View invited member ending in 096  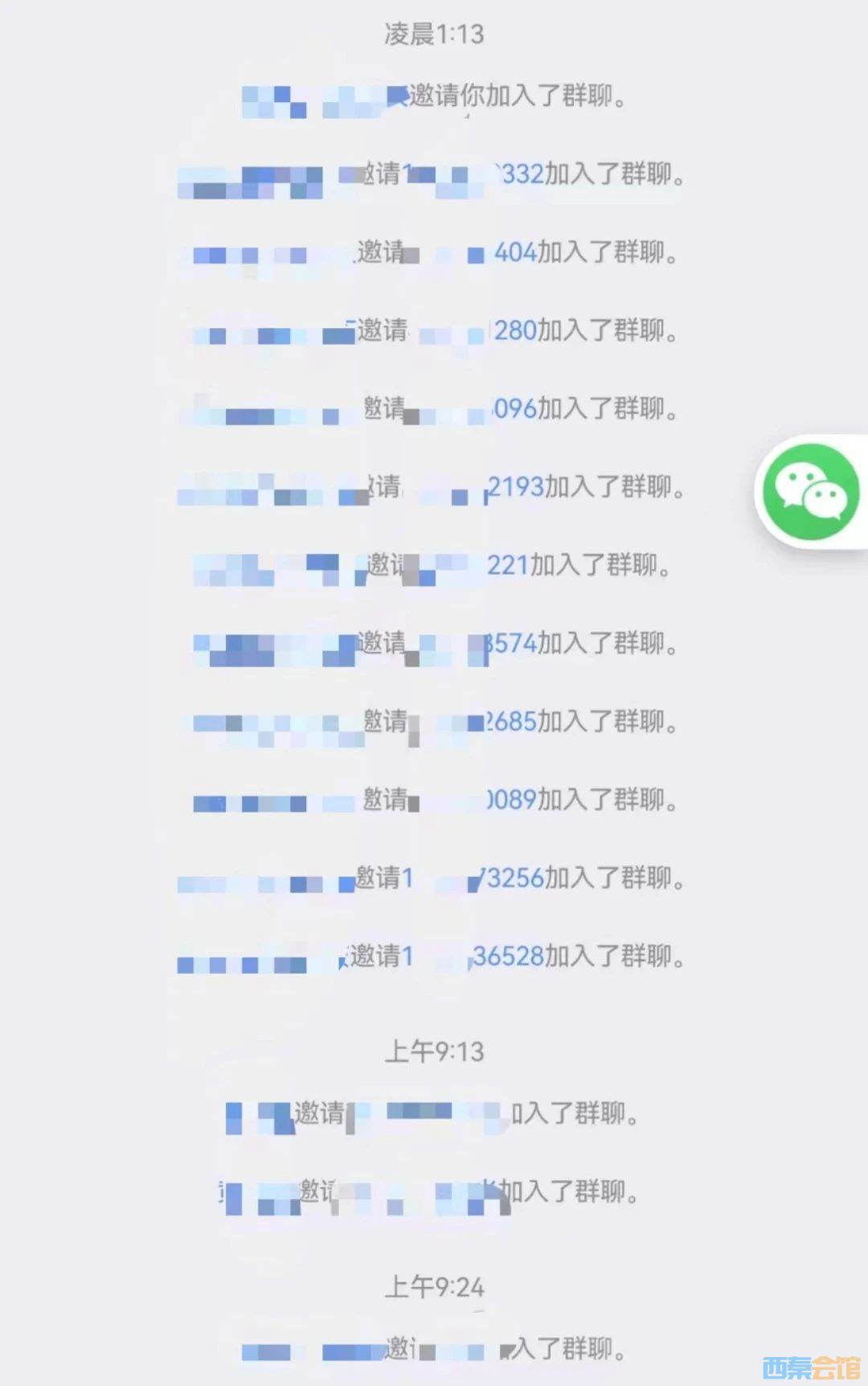point(514,409)
